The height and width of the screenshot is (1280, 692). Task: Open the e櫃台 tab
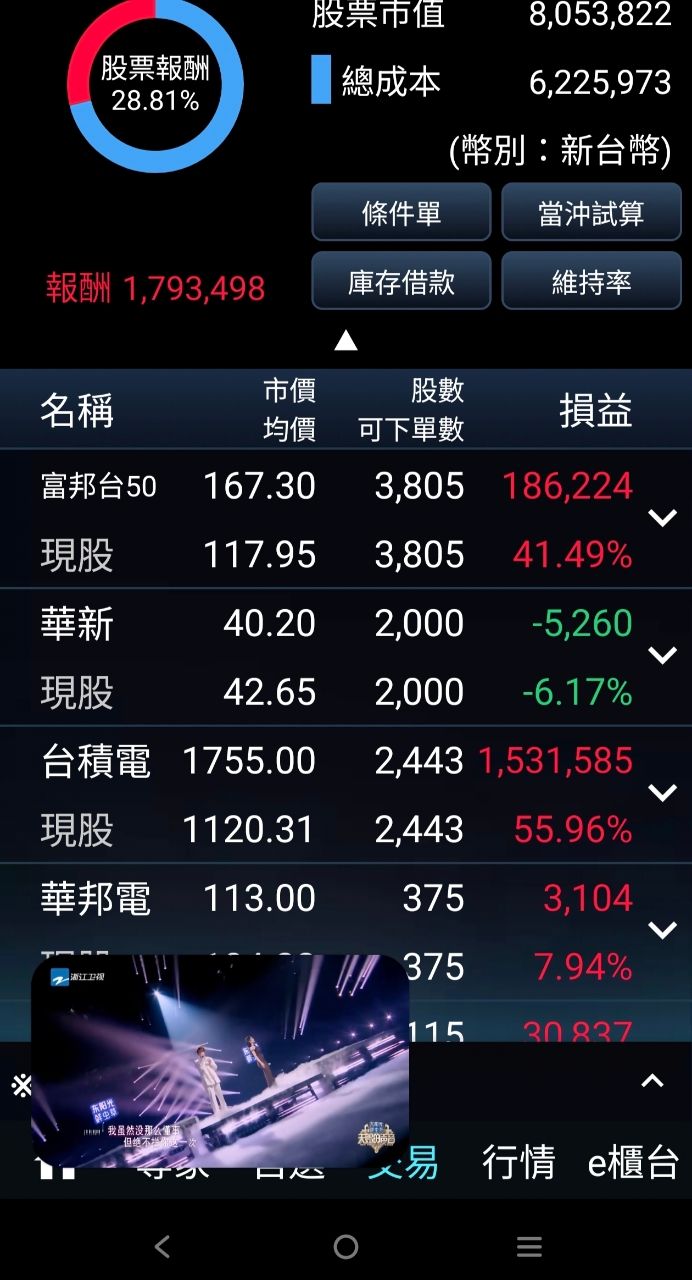[x=633, y=1162]
